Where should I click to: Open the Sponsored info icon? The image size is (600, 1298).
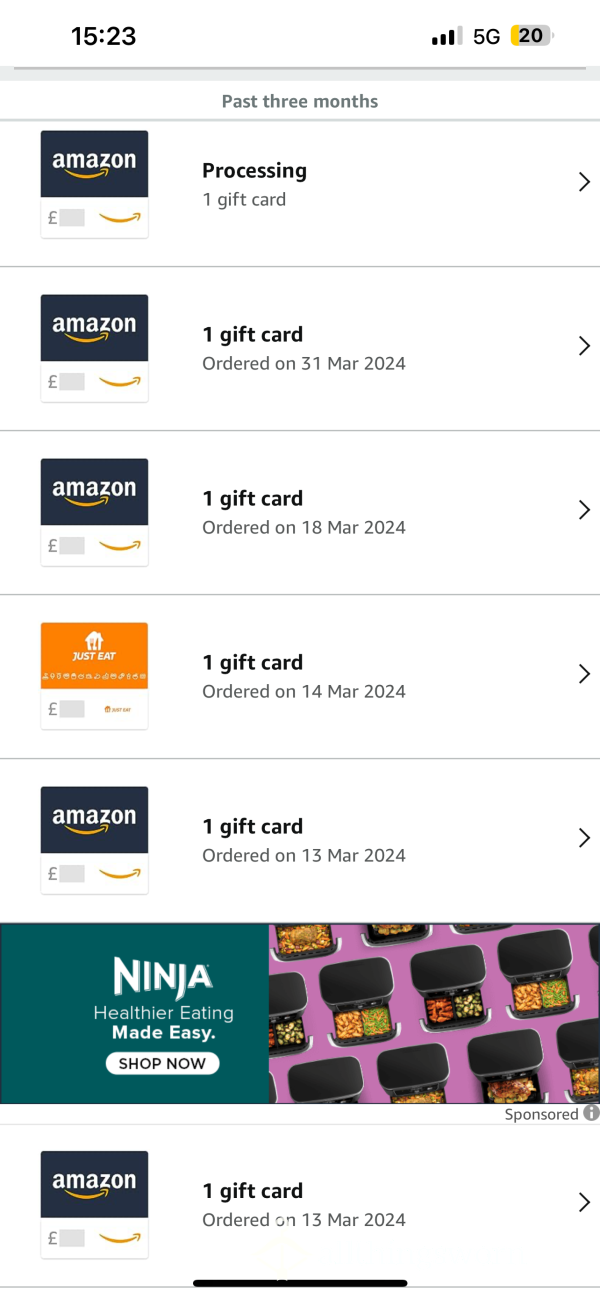(x=591, y=1113)
